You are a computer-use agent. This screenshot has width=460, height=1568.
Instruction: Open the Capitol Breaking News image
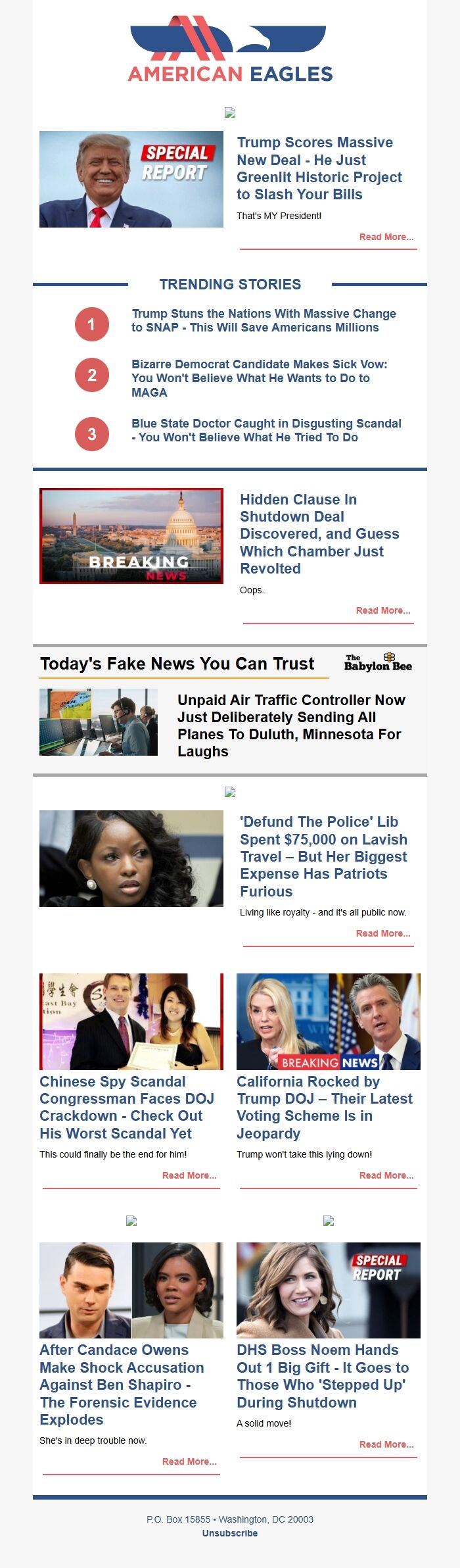[x=131, y=535]
